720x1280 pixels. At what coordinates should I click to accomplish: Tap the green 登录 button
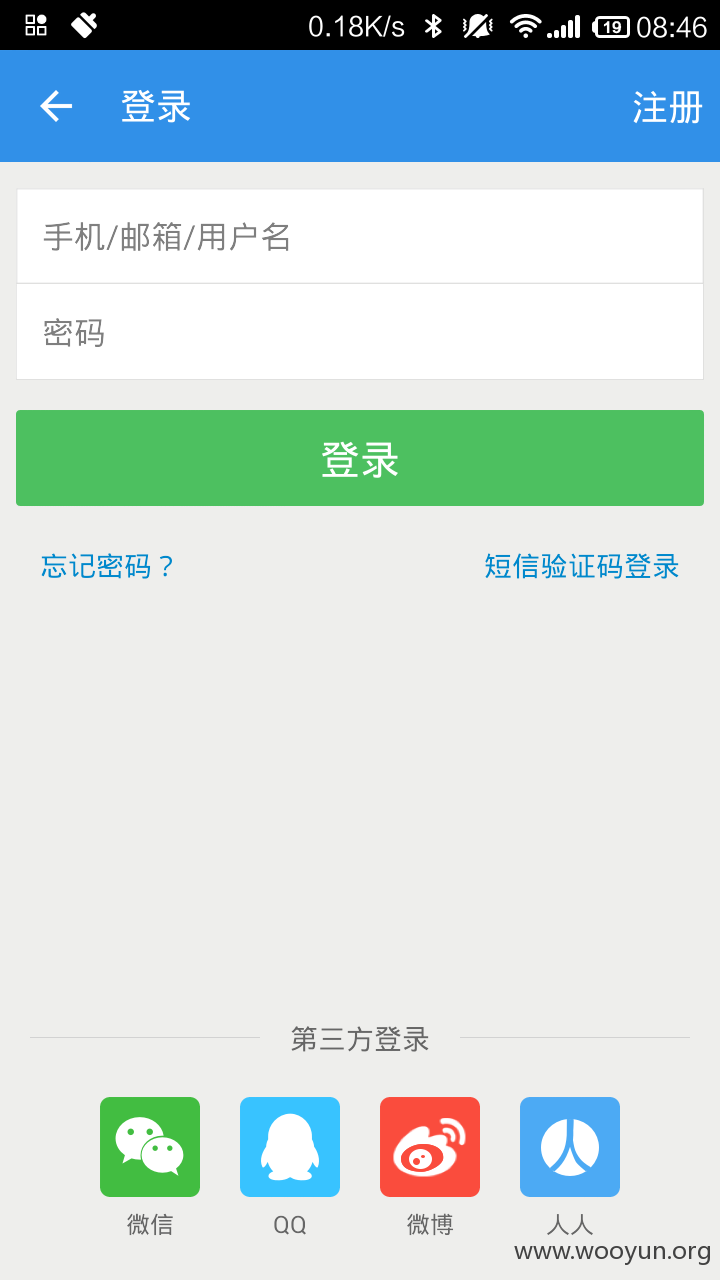point(360,458)
